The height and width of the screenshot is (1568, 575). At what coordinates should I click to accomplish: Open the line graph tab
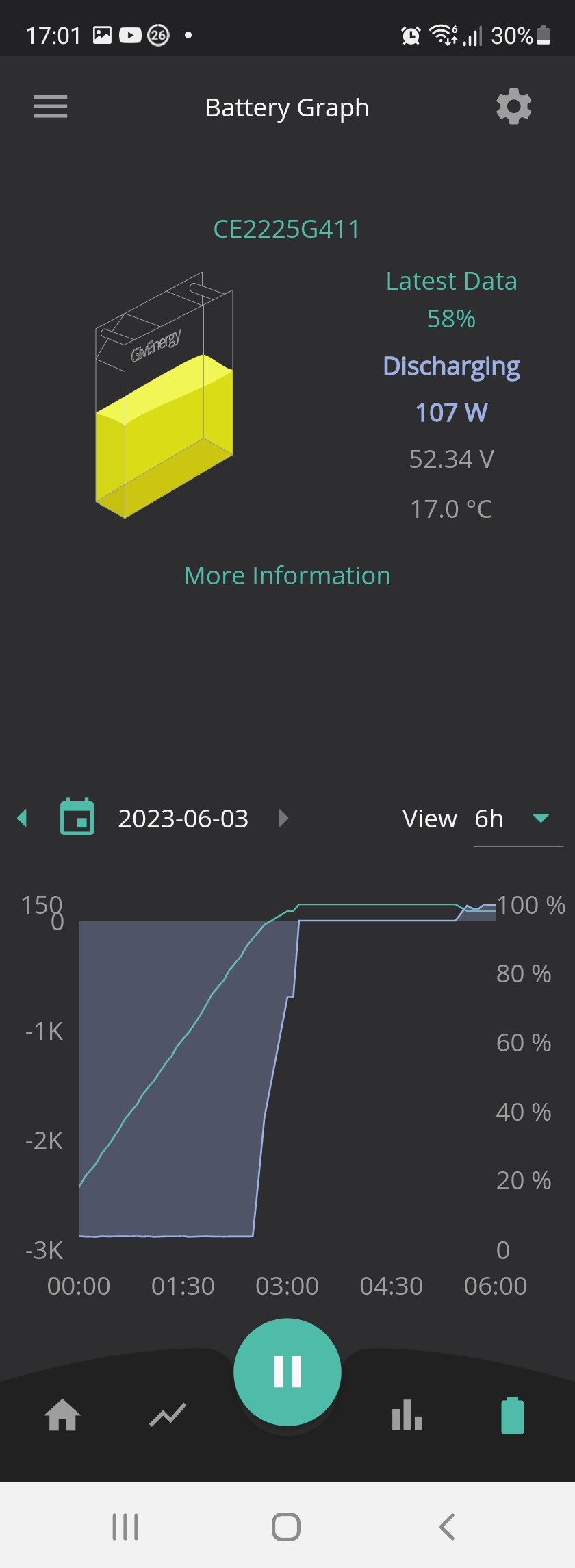pos(168,1415)
